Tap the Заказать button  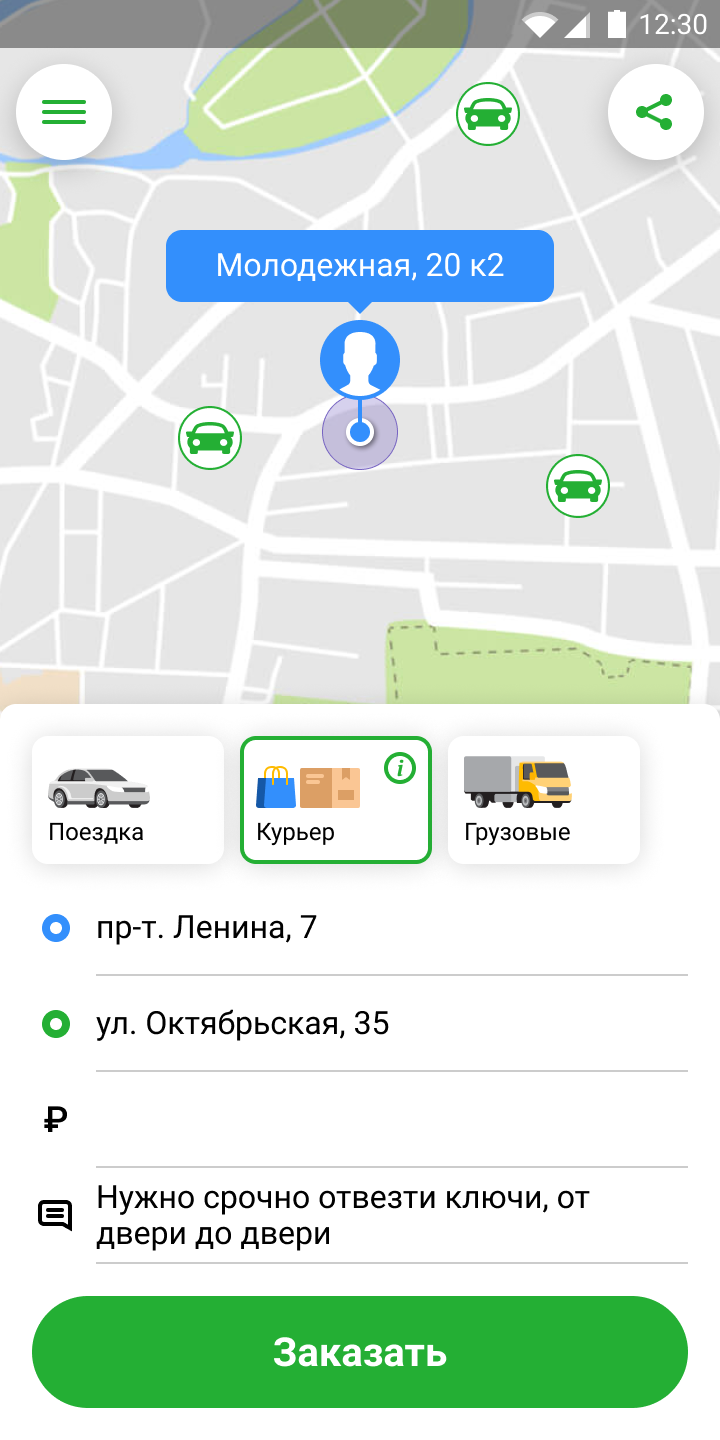[360, 1352]
